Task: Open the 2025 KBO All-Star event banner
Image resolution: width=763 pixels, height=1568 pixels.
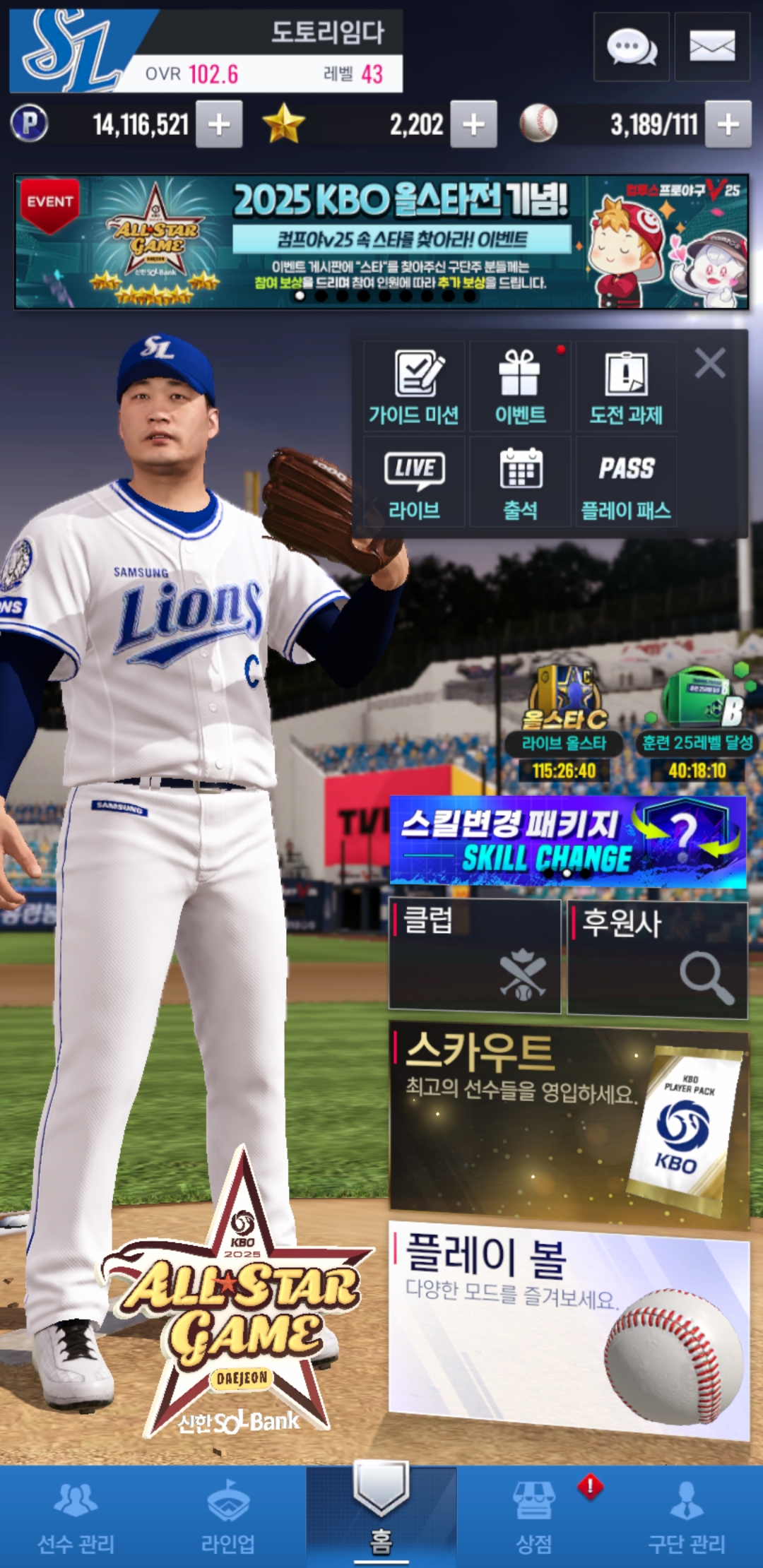Action: coord(381,242)
